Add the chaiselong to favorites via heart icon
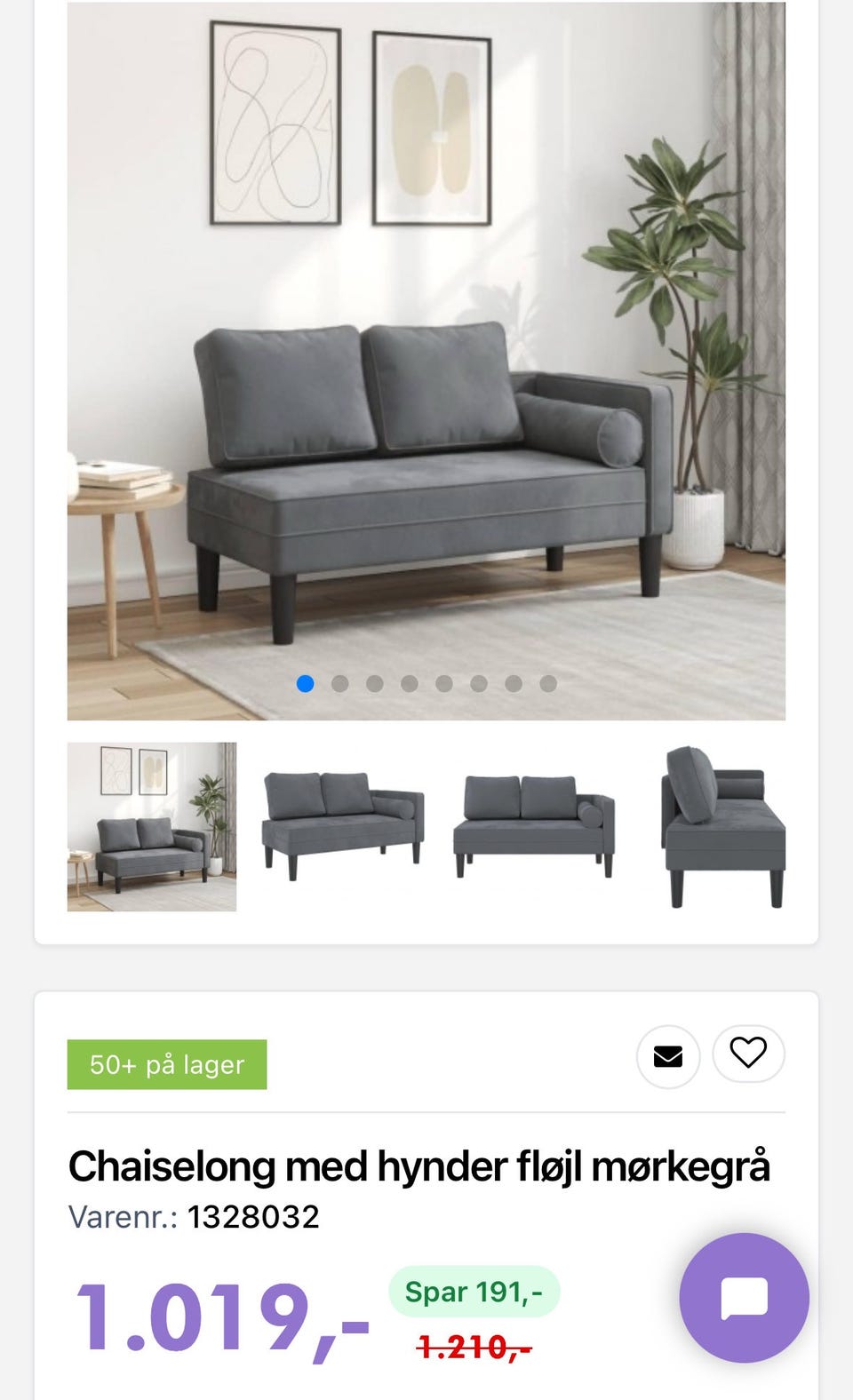The width and height of the screenshot is (853, 1400). coord(749,1054)
